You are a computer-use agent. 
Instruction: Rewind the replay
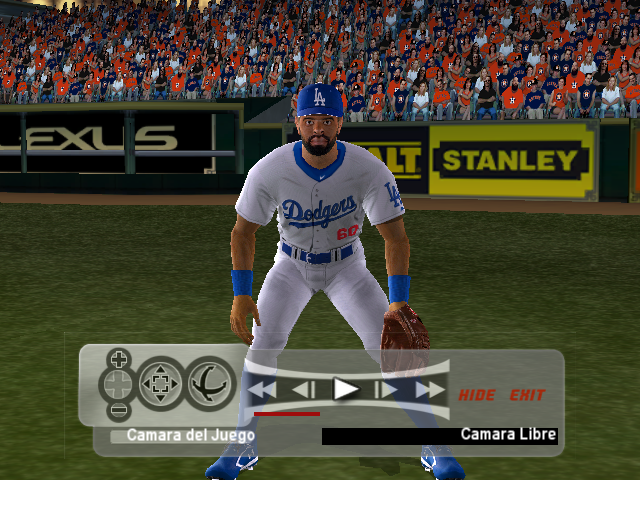(262, 389)
